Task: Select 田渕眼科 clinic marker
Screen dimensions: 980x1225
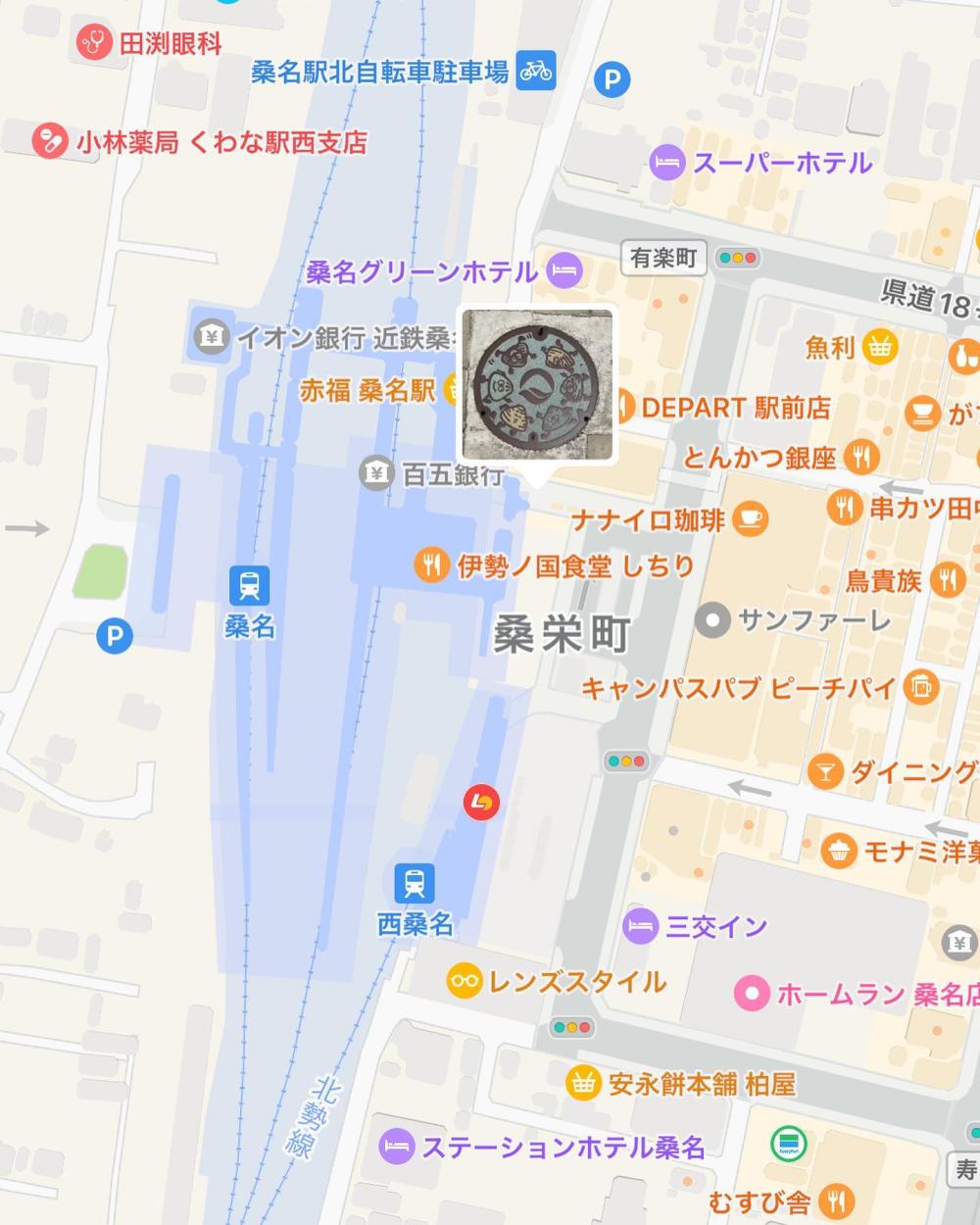Action: (x=95, y=42)
